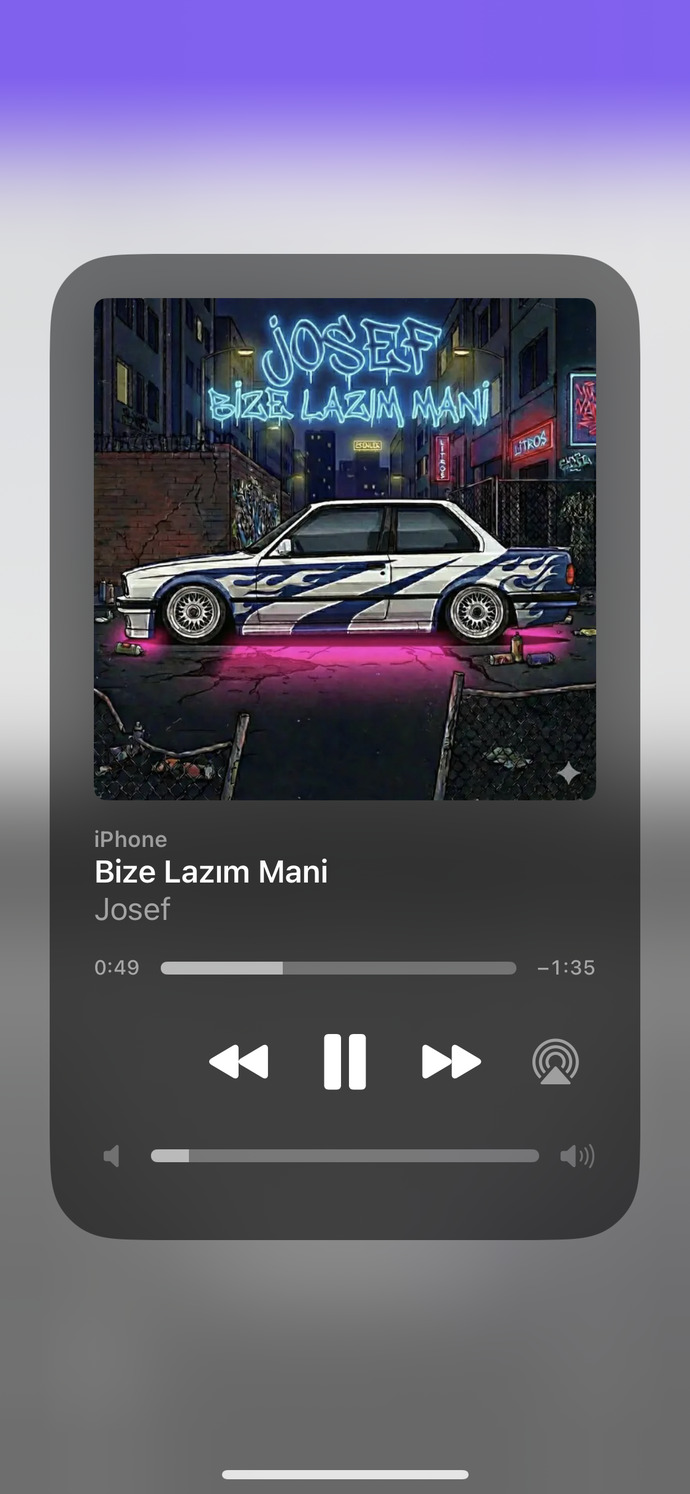Open the AirPlay output options
The width and height of the screenshot is (690, 1494).
click(555, 1061)
